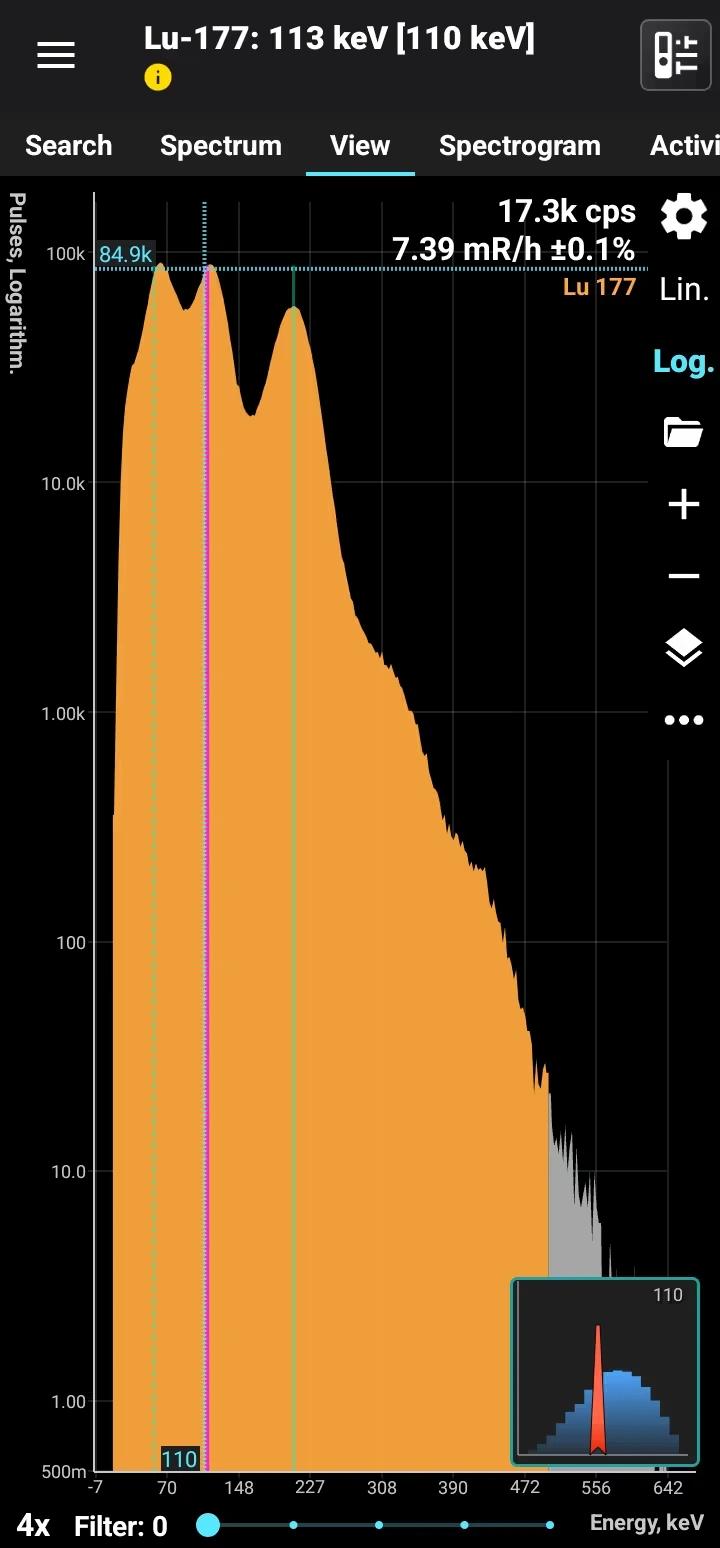Switch to the Spectrum tab
720x1548 pixels.
tap(221, 146)
